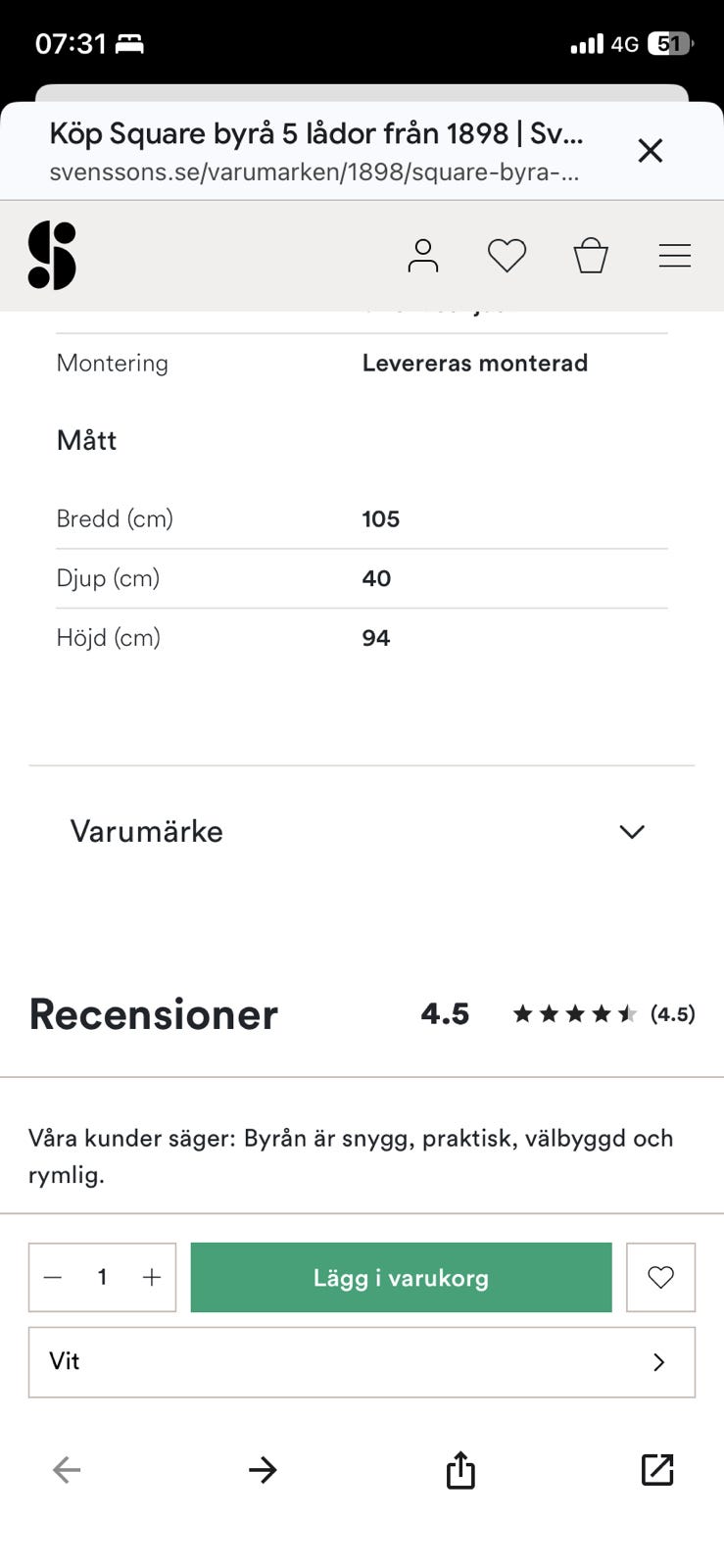Save product with the heart button beside Lägg i varukorg
The width and height of the screenshot is (724, 1568).
(661, 1278)
